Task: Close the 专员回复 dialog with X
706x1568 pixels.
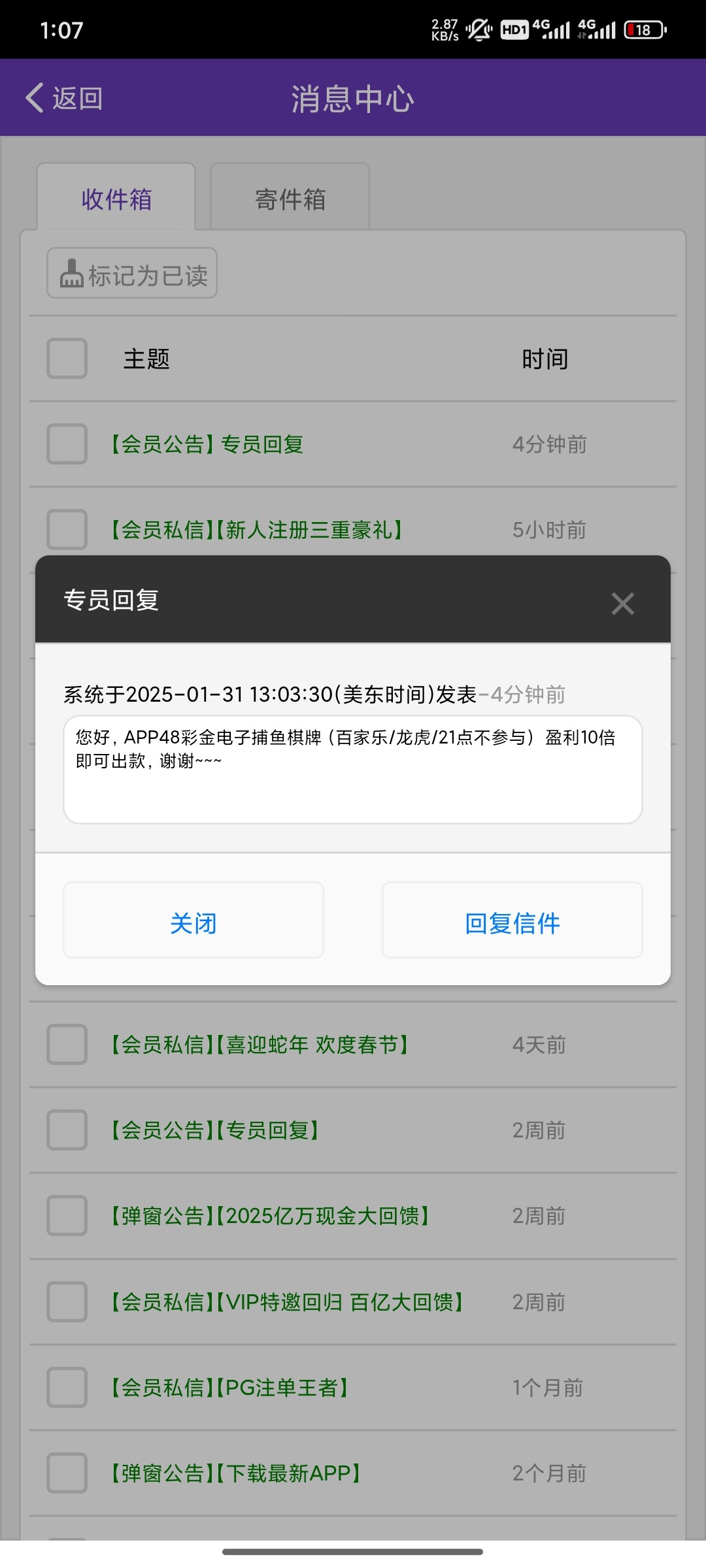Action: [622, 603]
